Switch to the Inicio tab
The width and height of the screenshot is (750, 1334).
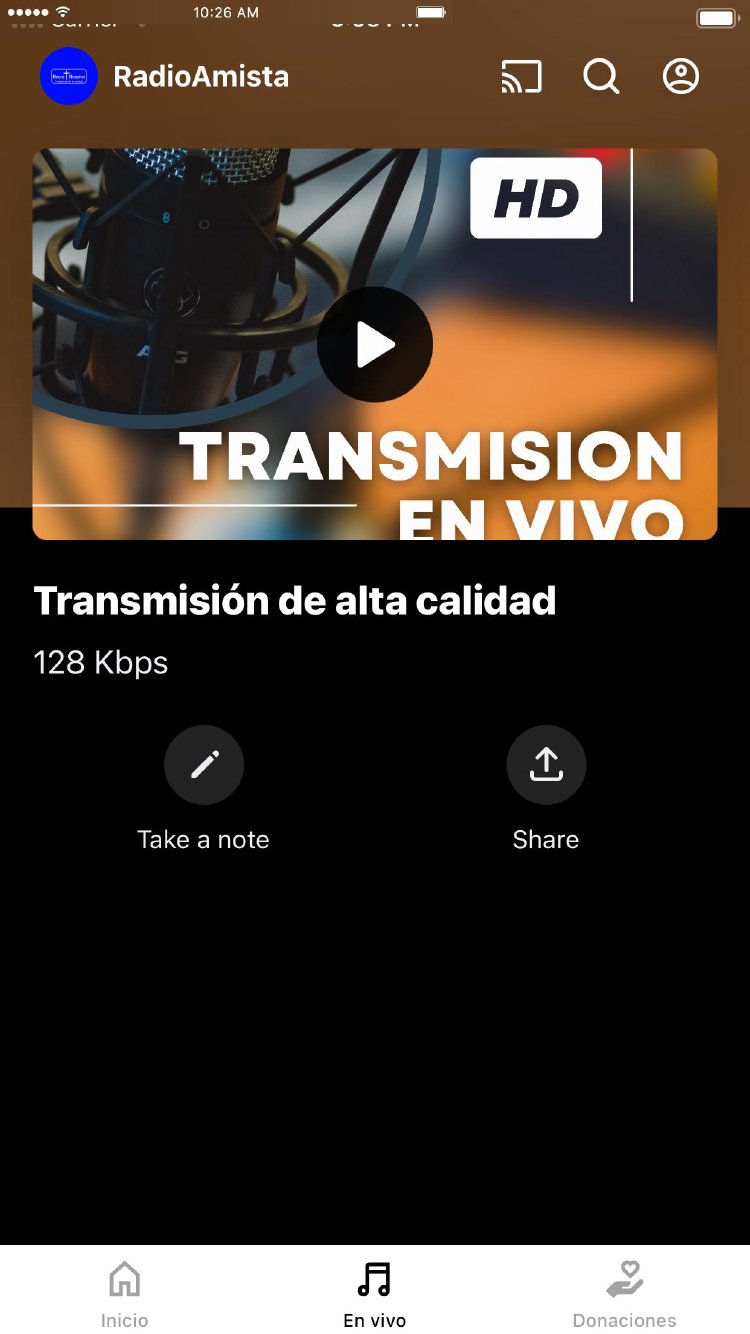(125, 1292)
